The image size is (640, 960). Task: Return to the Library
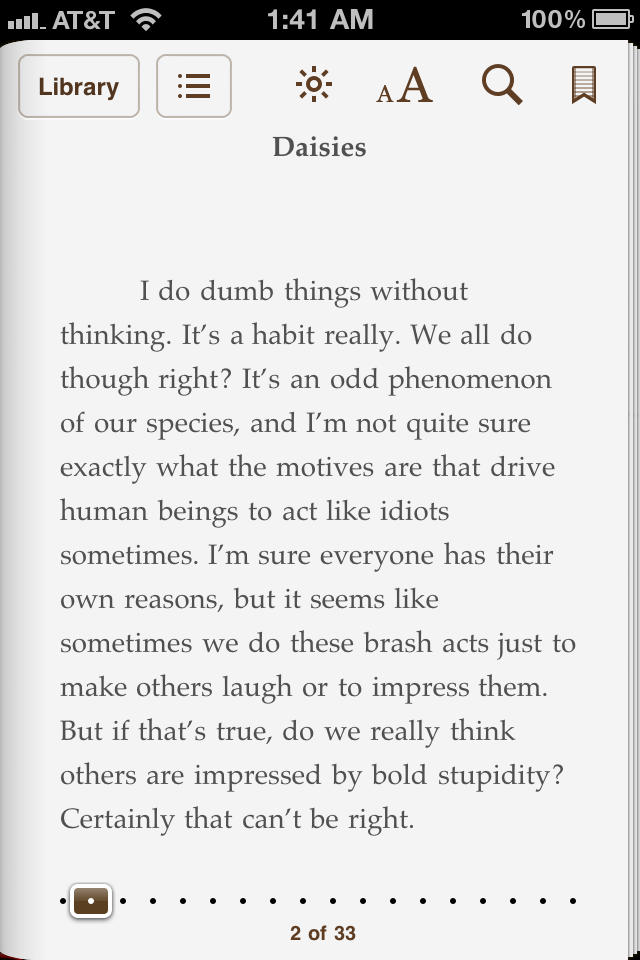click(x=78, y=86)
